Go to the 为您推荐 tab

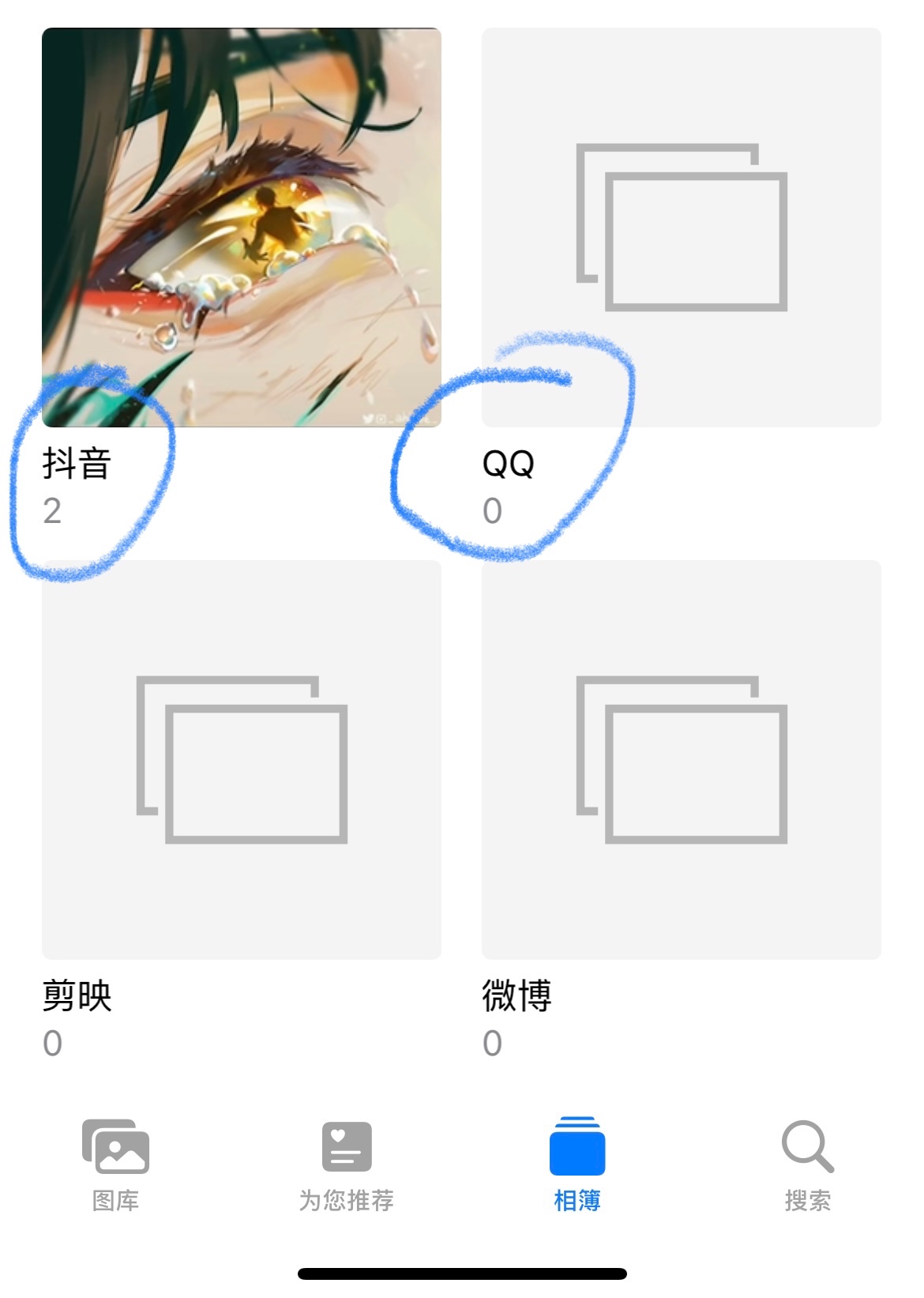[346, 1164]
